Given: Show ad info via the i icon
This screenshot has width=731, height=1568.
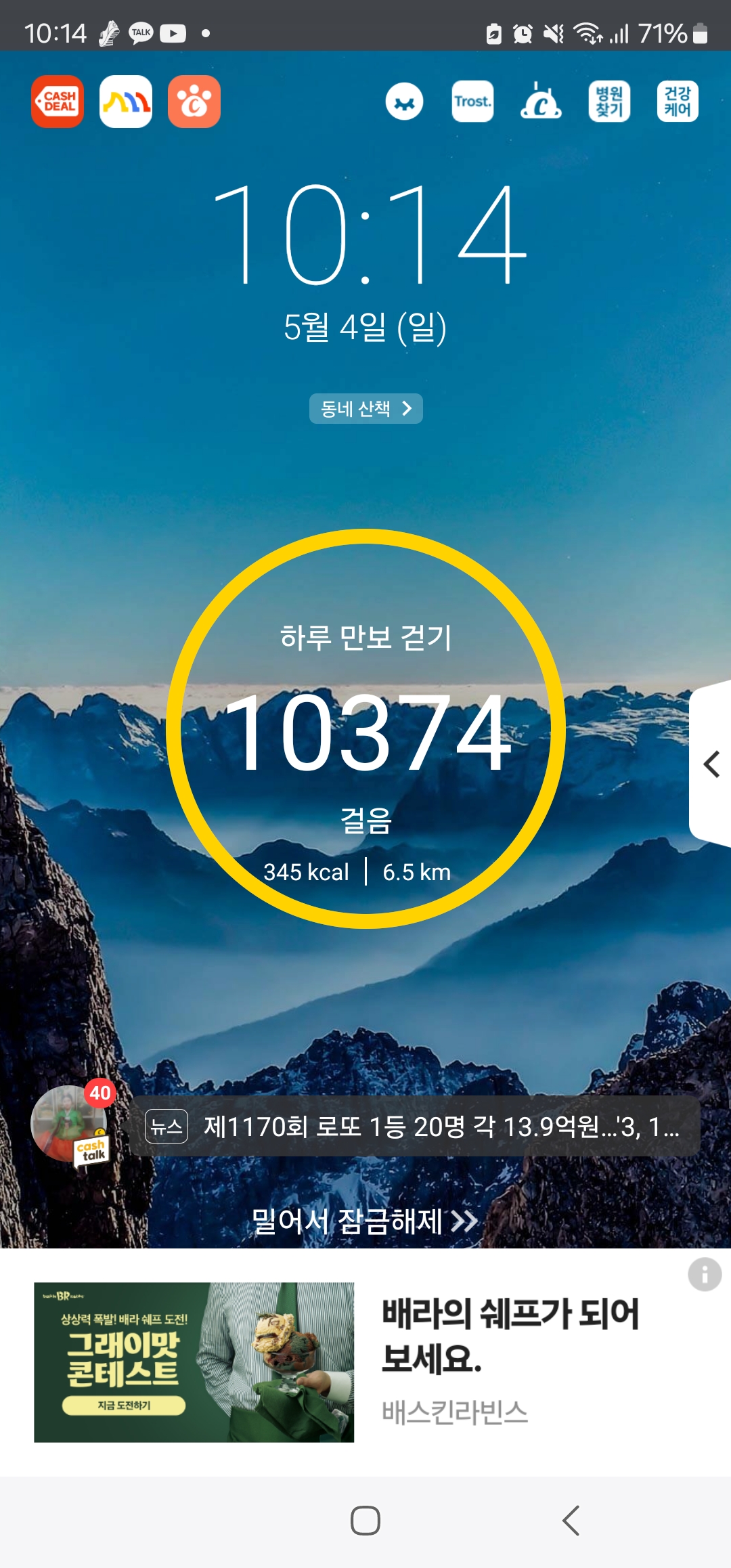Looking at the screenshot, I should pyautogui.click(x=705, y=1275).
